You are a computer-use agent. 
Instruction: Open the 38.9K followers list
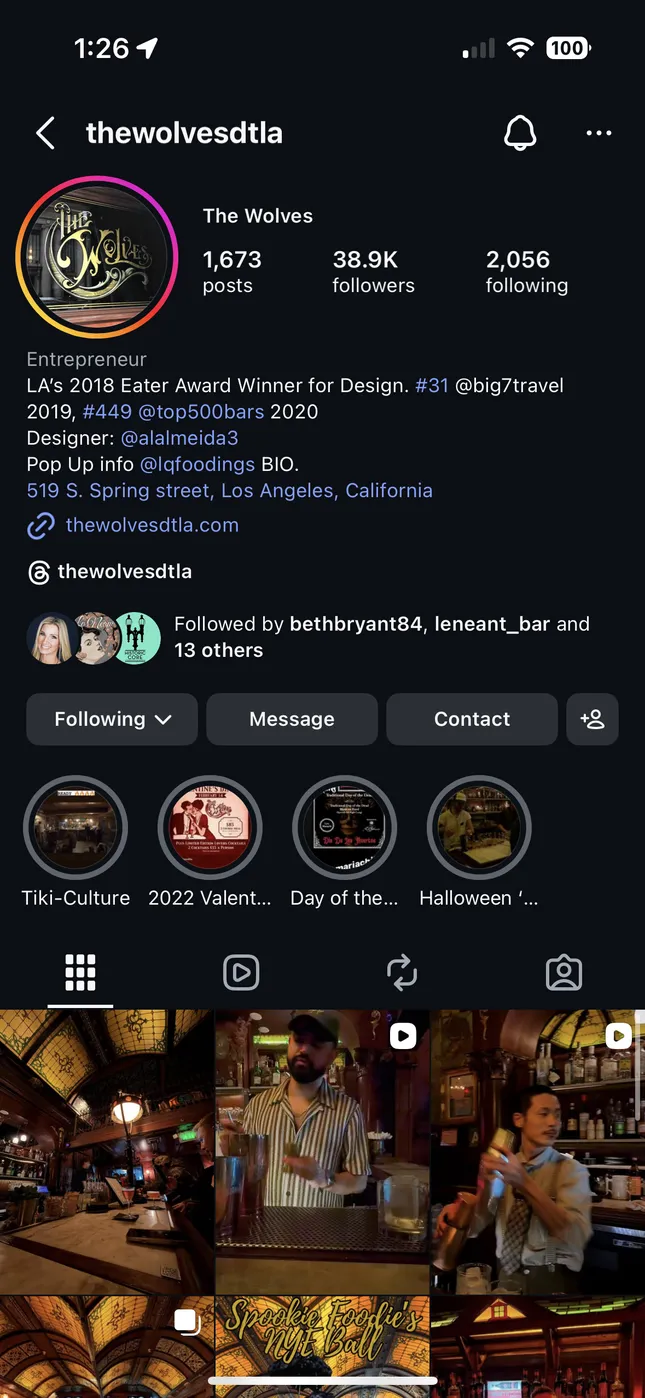click(372, 272)
